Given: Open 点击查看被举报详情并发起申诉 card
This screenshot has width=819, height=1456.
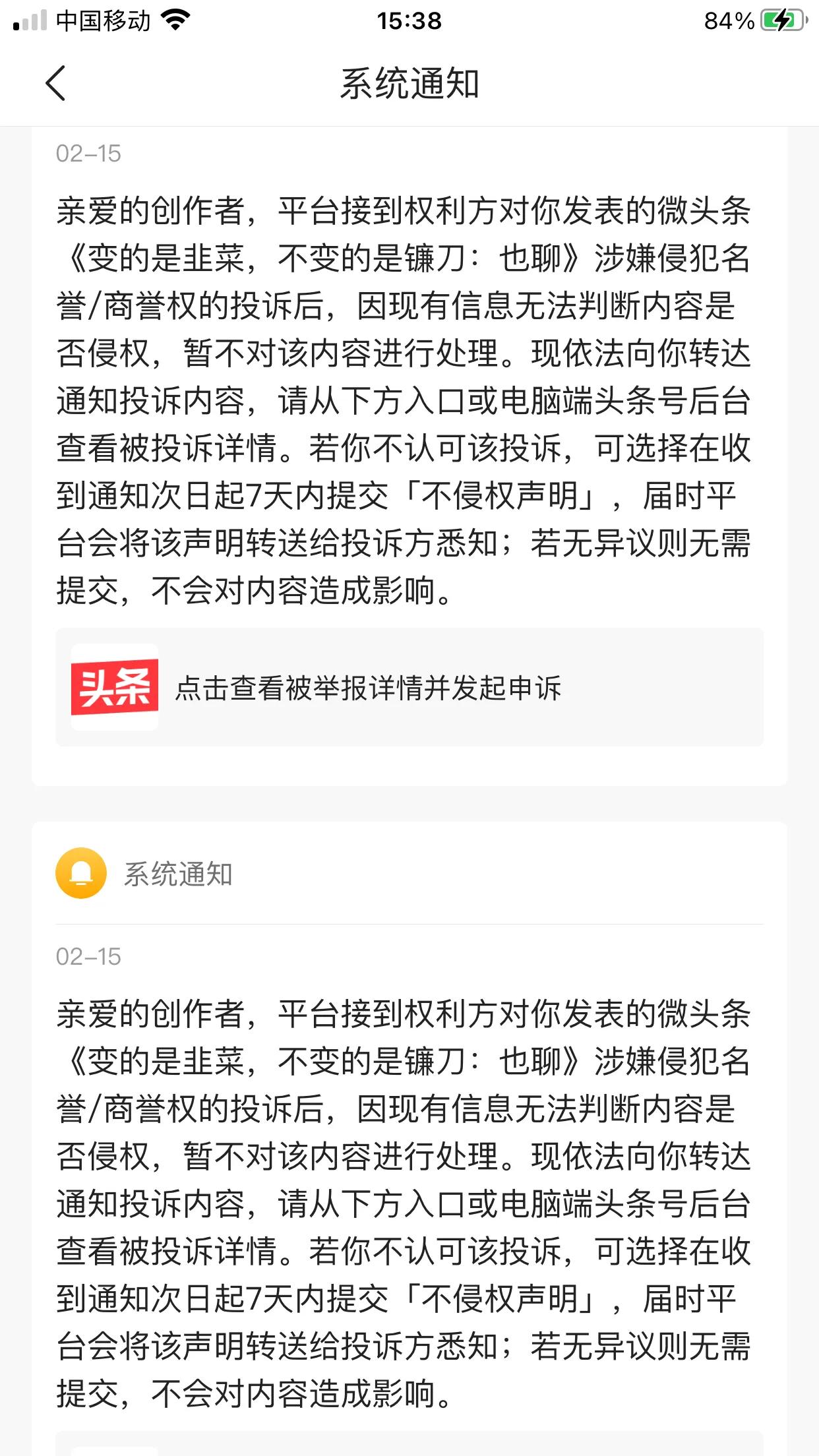Looking at the screenshot, I should pyautogui.click(x=409, y=687).
